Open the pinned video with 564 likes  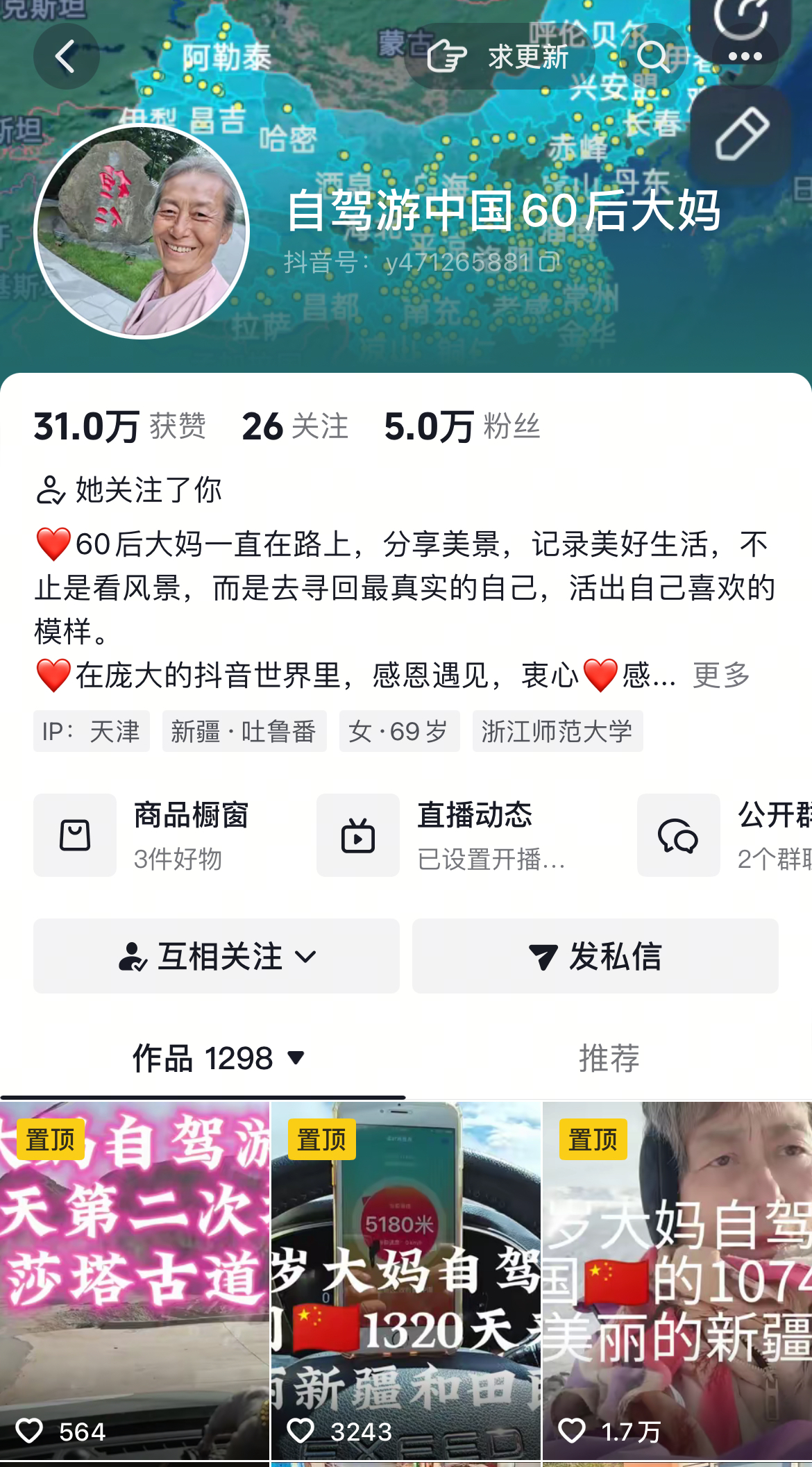pos(135,1281)
